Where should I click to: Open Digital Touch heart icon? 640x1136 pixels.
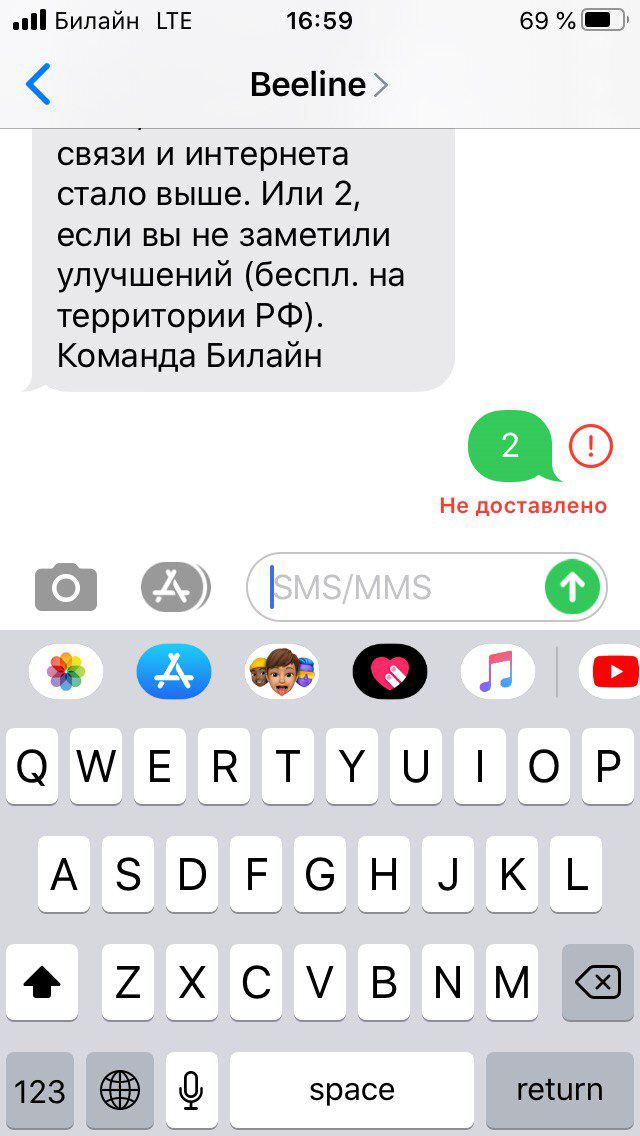pyautogui.click(x=390, y=671)
